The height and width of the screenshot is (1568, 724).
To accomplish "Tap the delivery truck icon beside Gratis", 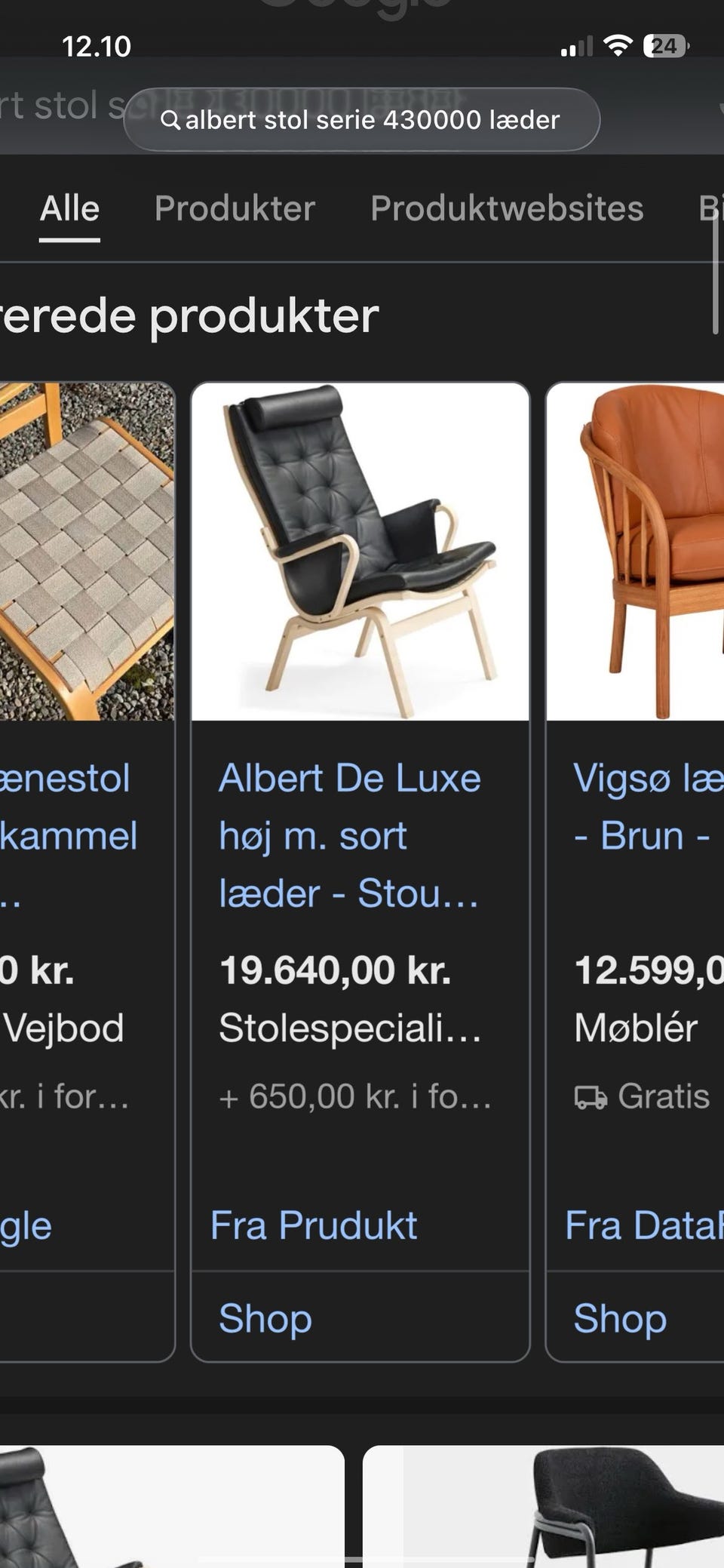I will pos(591,1096).
